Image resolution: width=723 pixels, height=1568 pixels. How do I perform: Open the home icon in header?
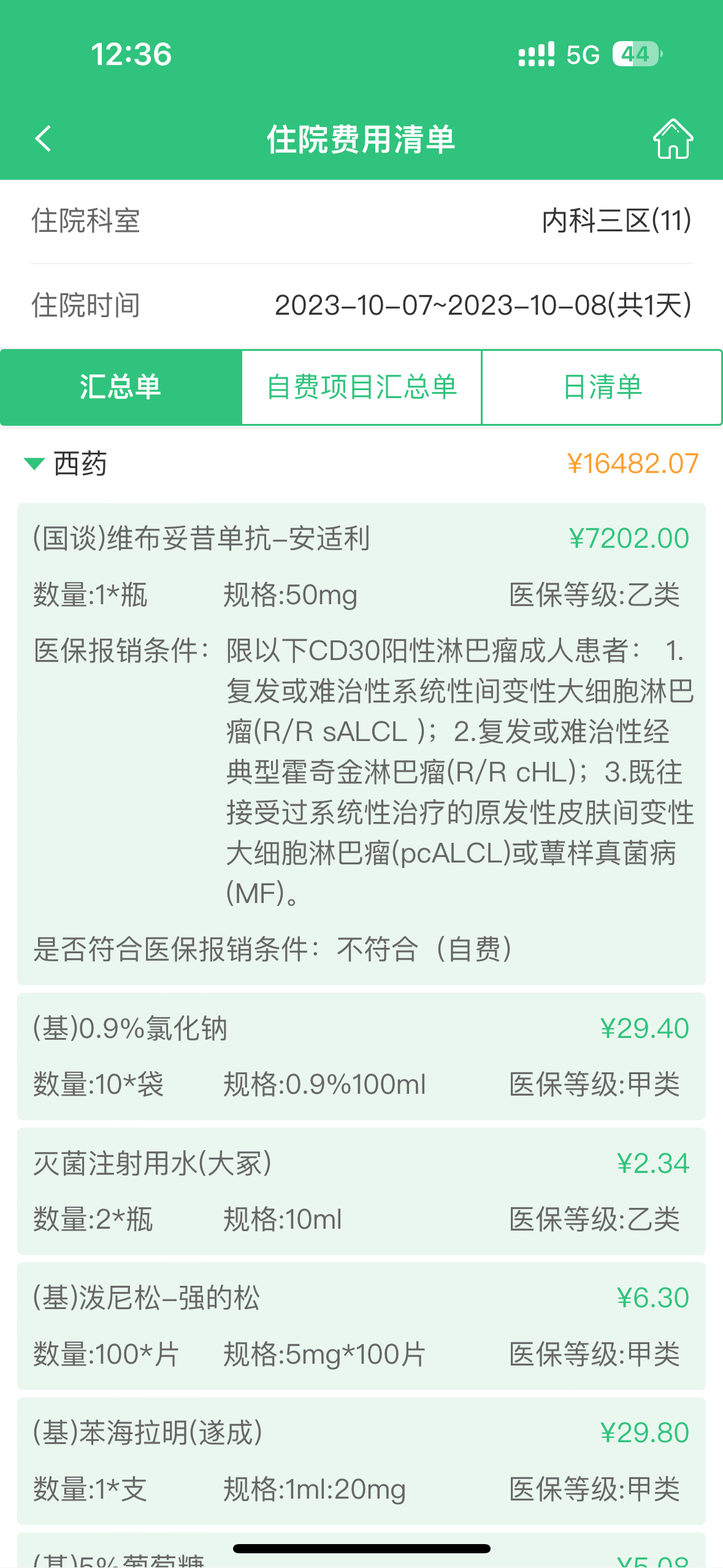point(673,139)
